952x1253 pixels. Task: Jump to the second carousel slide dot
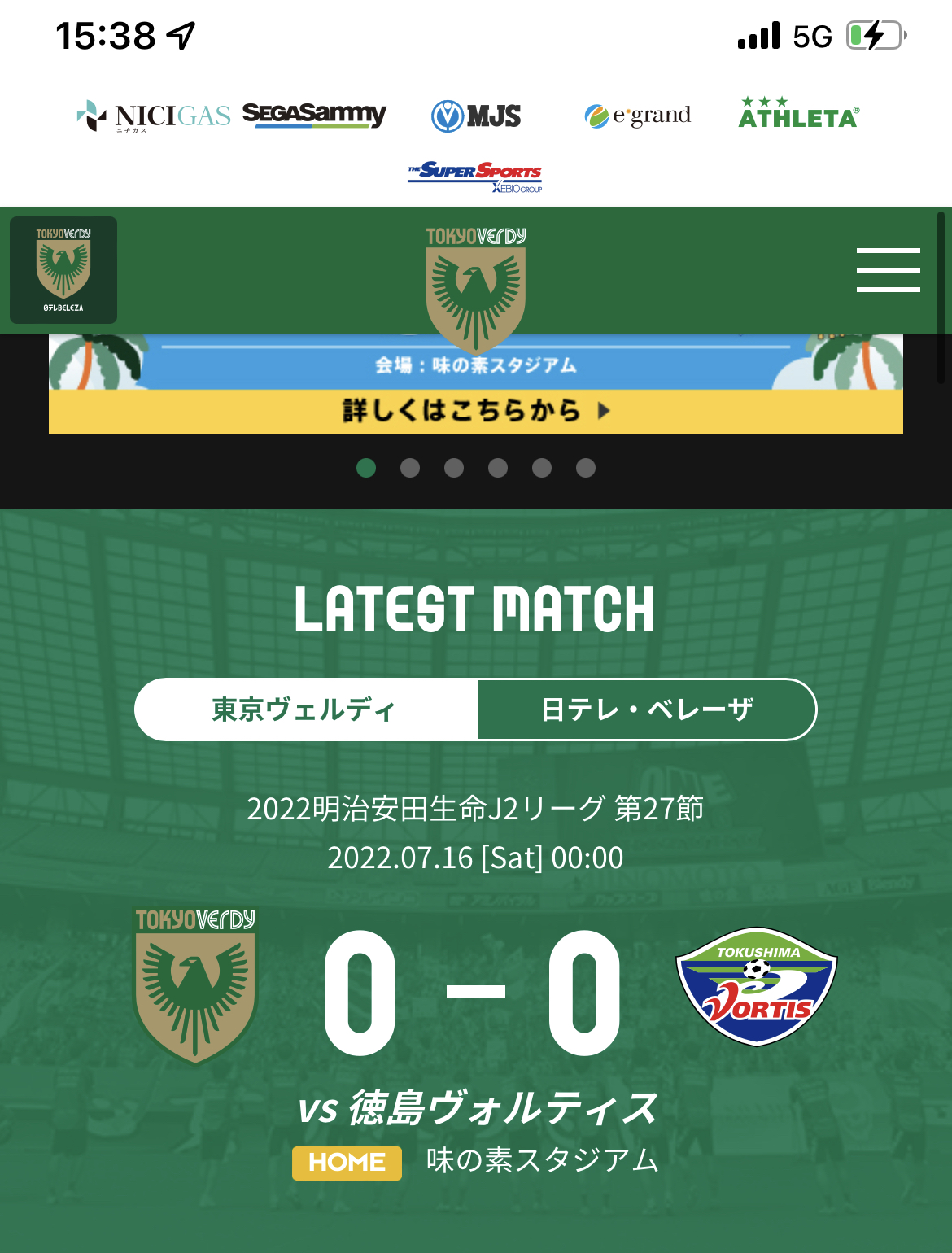(x=410, y=468)
